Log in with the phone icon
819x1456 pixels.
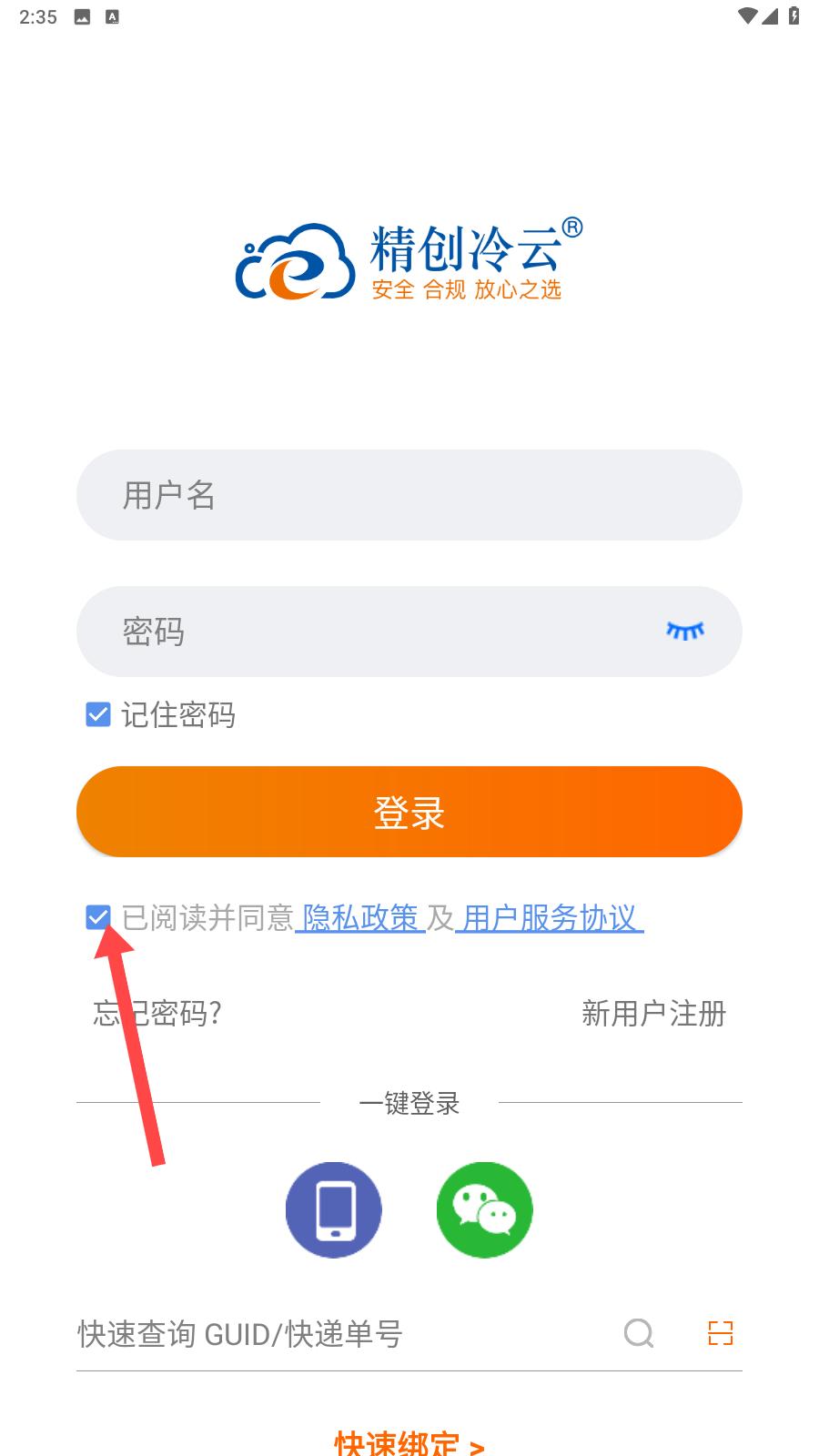(x=333, y=1210)
